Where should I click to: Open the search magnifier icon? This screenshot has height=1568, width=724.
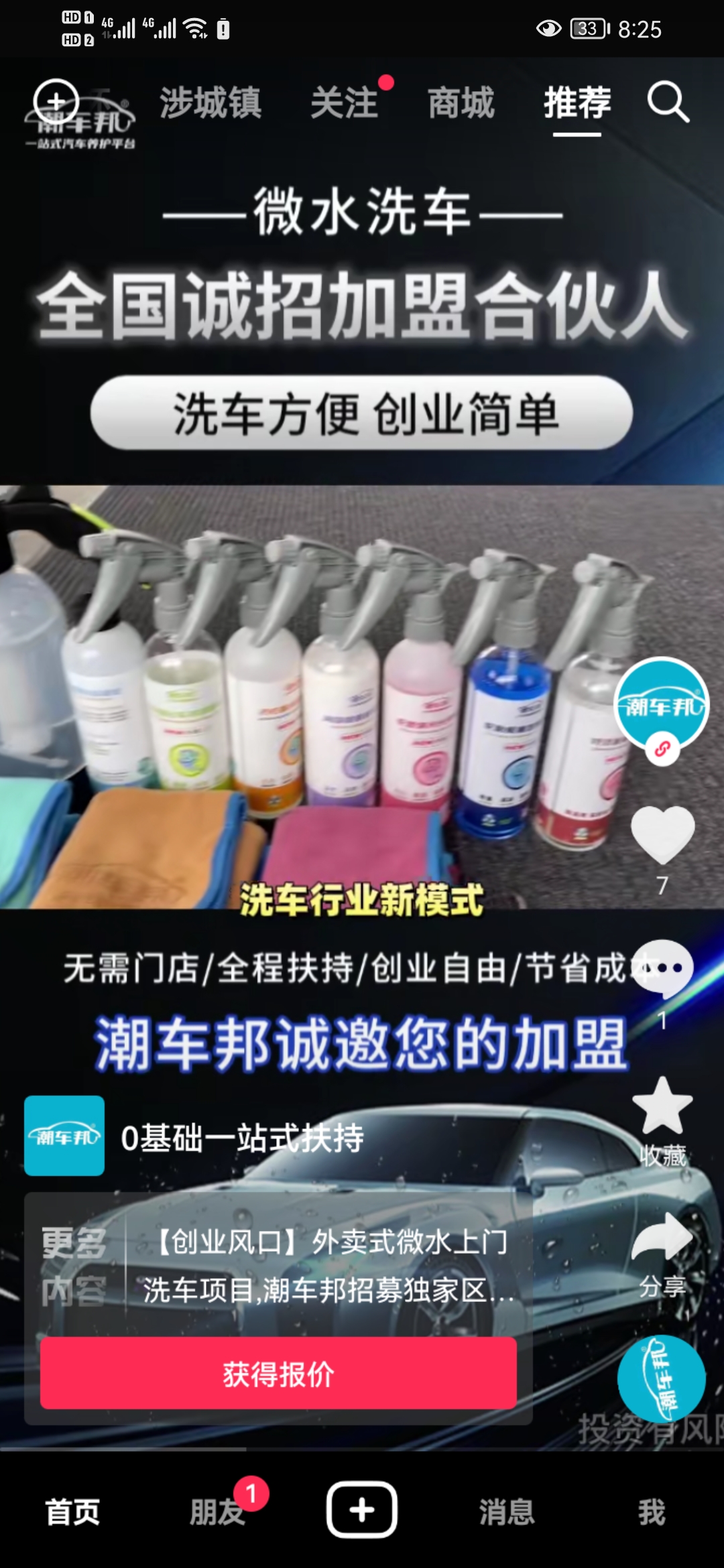click(x=668, y=103)
